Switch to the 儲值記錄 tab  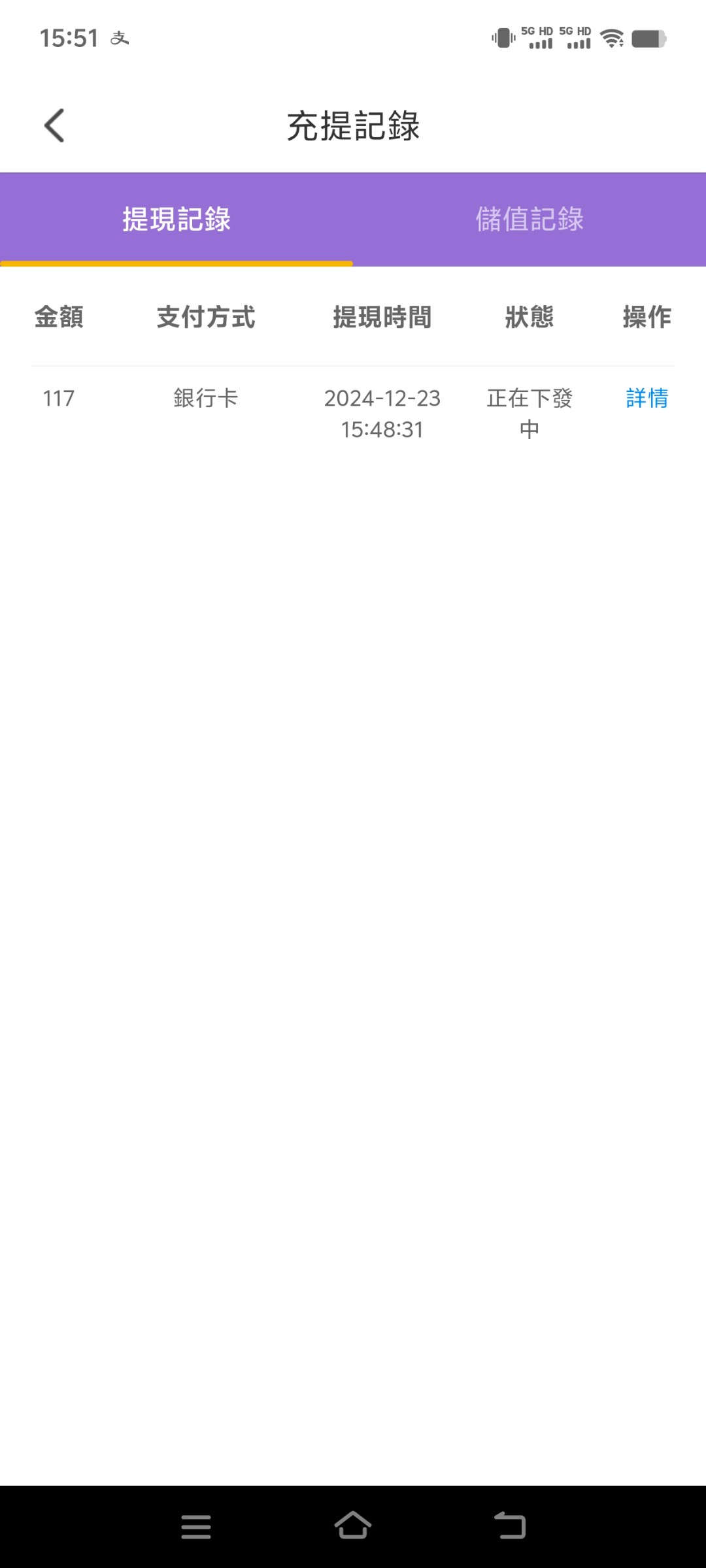[529, 220]
